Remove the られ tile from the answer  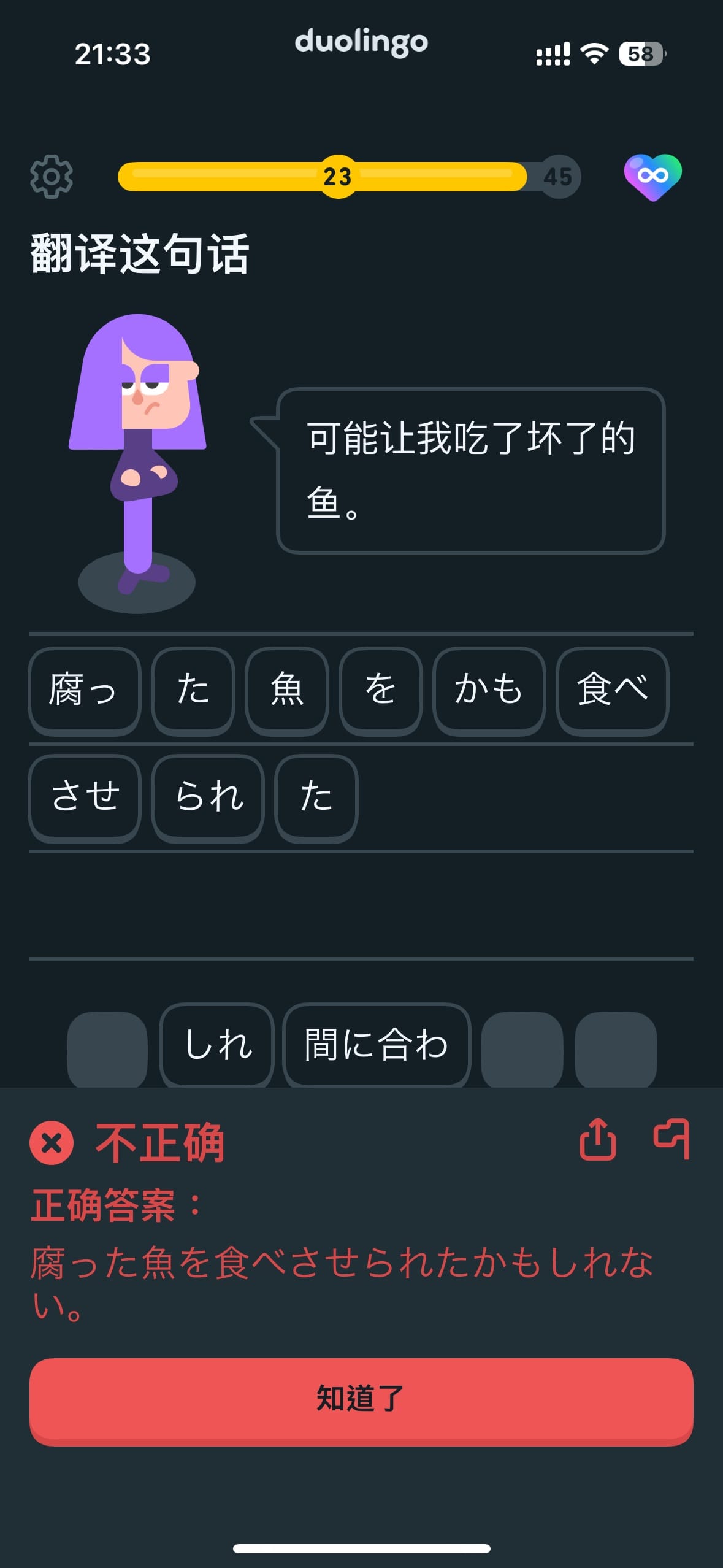[x=208, y=797]
